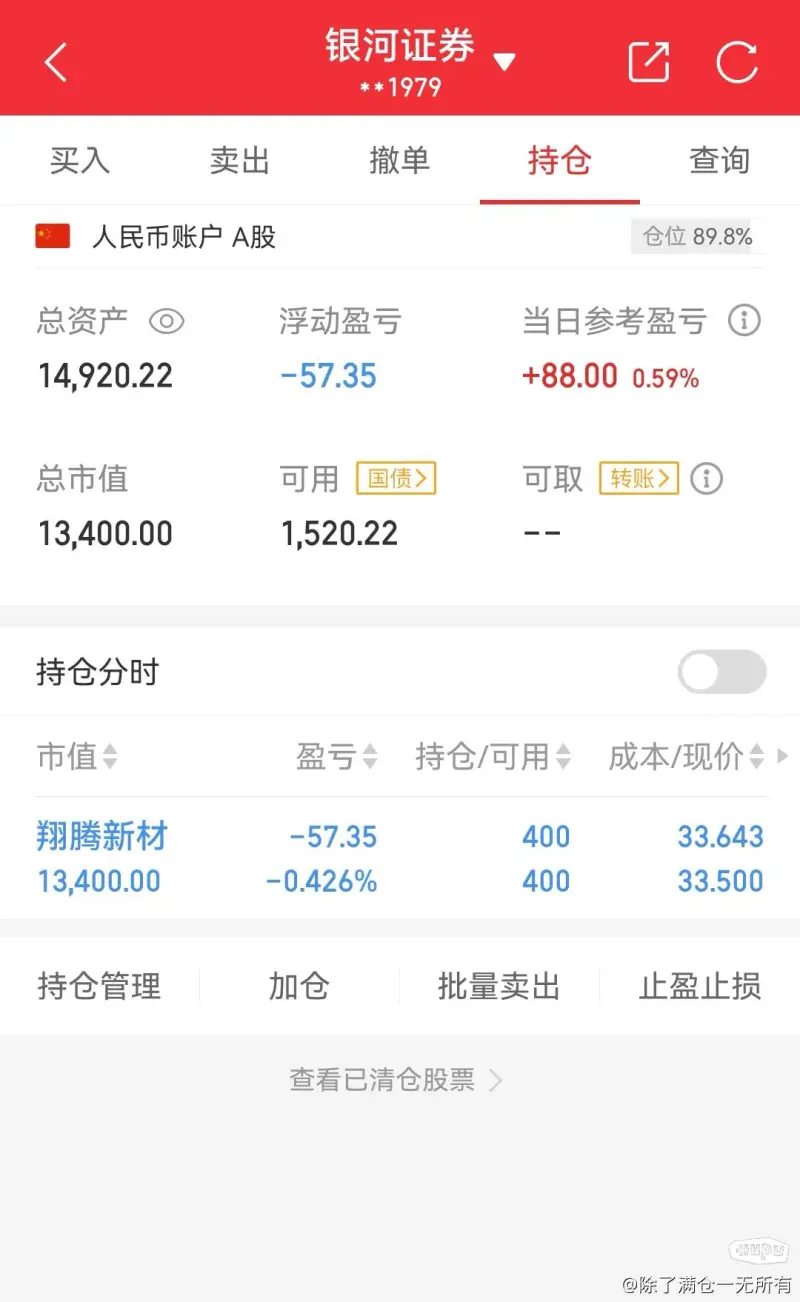Sort holdings by 市值

[x=77, y=757]
